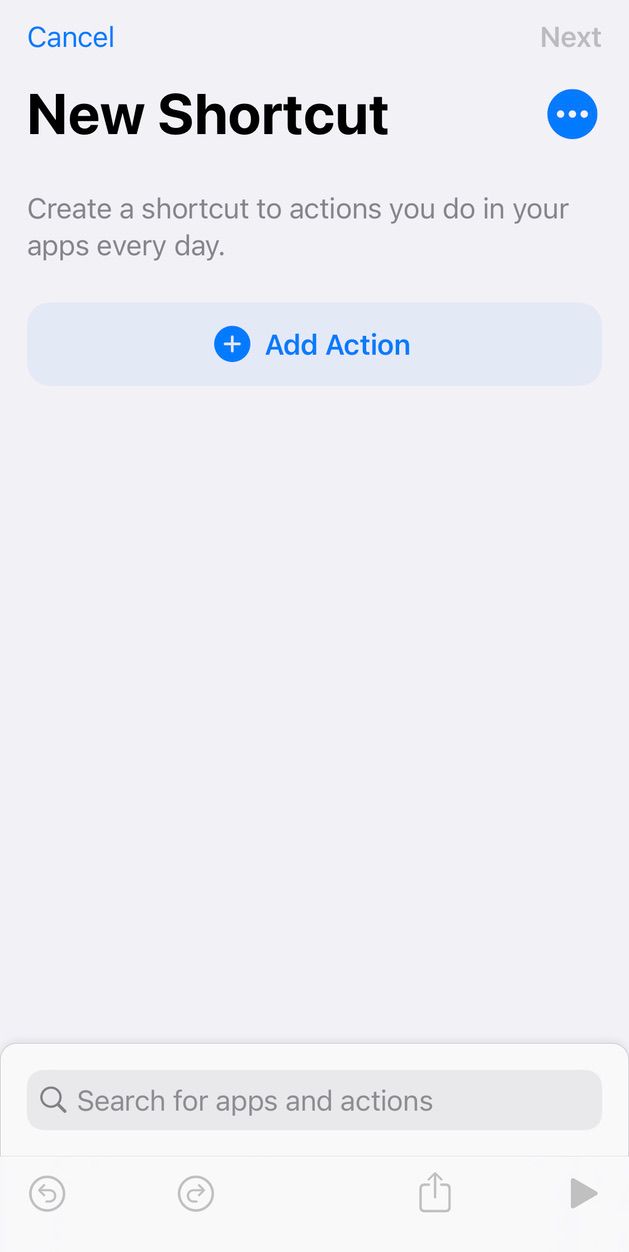Focus the Search for apps and actions field
This screenshot has height=1252, width=629.
314,1100
